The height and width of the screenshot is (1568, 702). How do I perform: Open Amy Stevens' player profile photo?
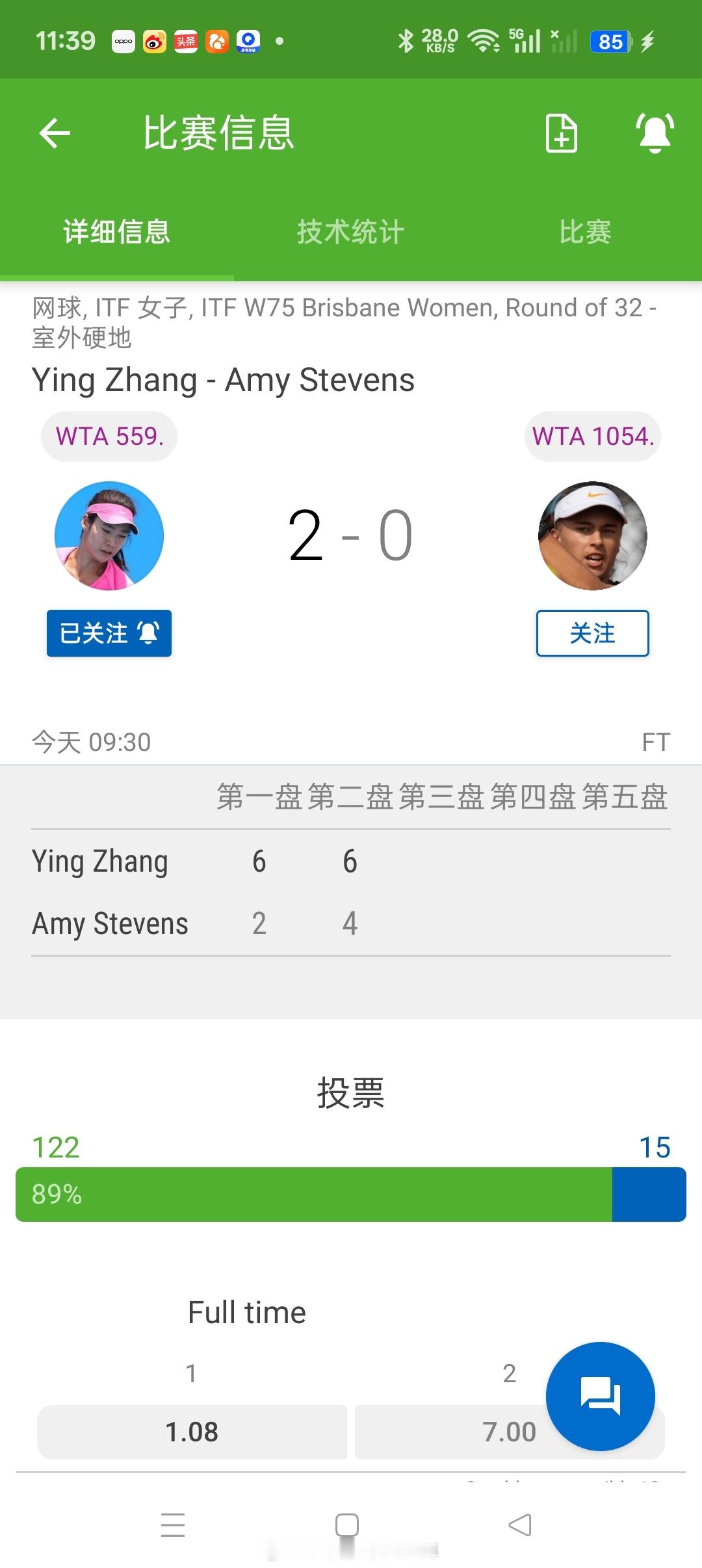592,536
